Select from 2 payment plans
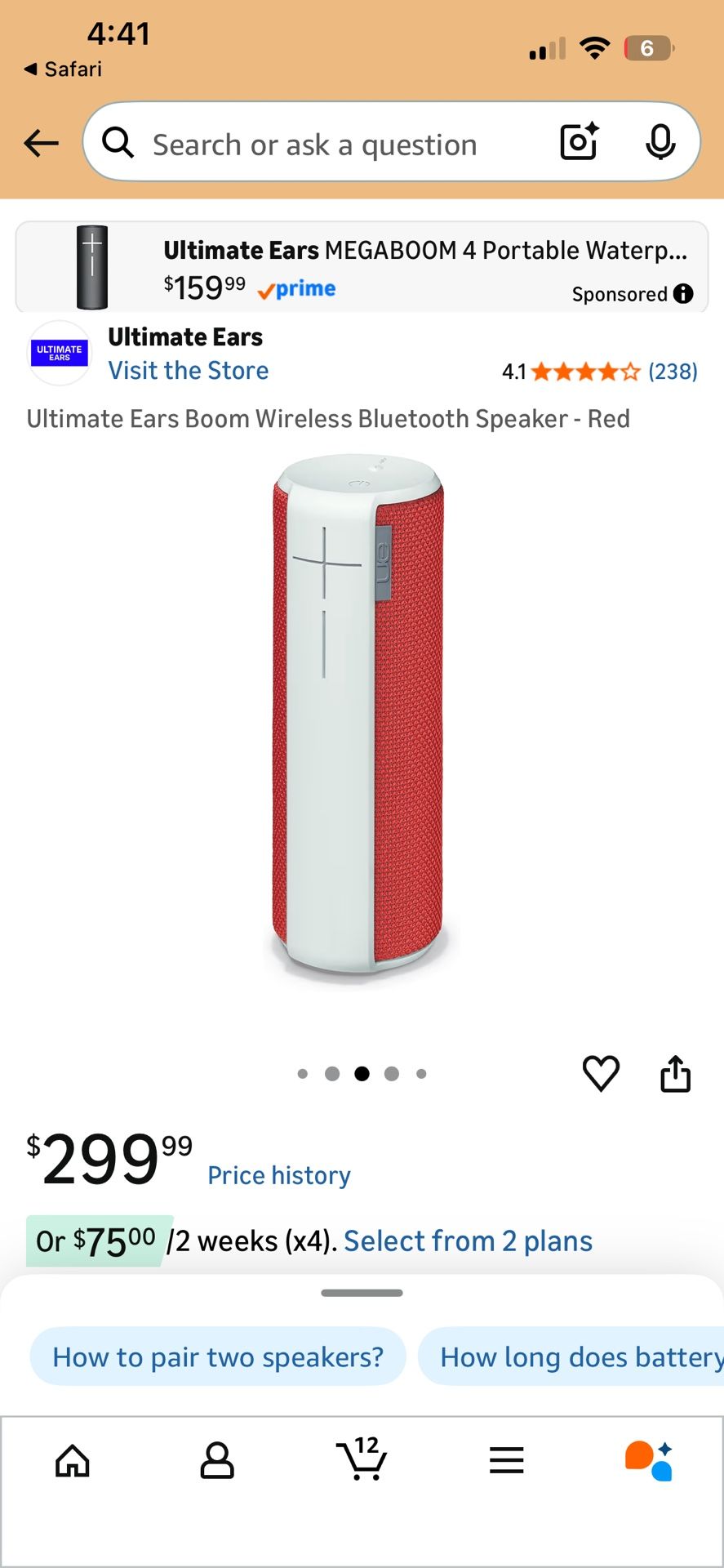Image resolution: width=724 pixels, height=1568 pixels. point(468,1241)
